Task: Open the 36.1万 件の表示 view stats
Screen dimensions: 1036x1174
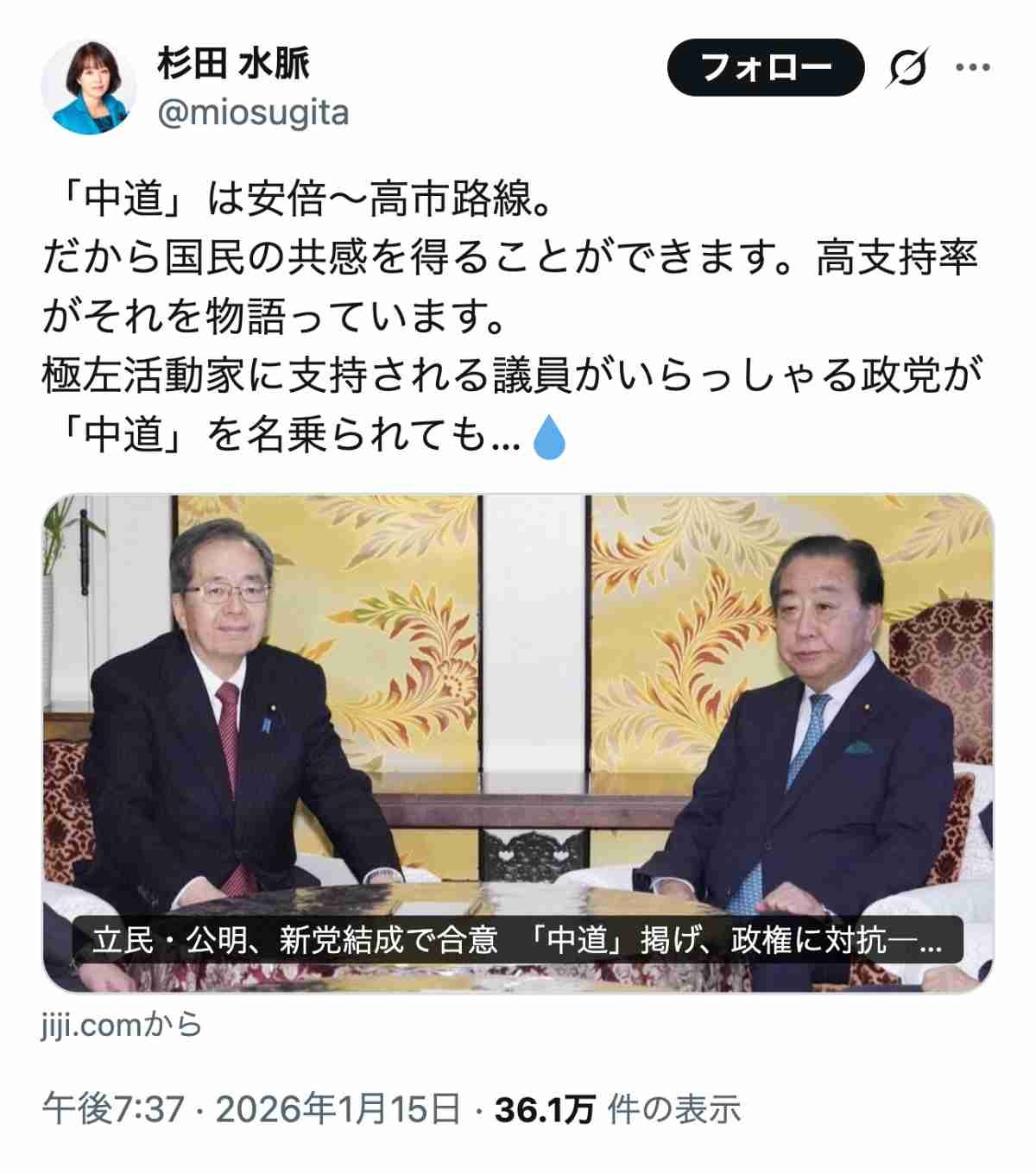Action: (x=617, y=1109)
